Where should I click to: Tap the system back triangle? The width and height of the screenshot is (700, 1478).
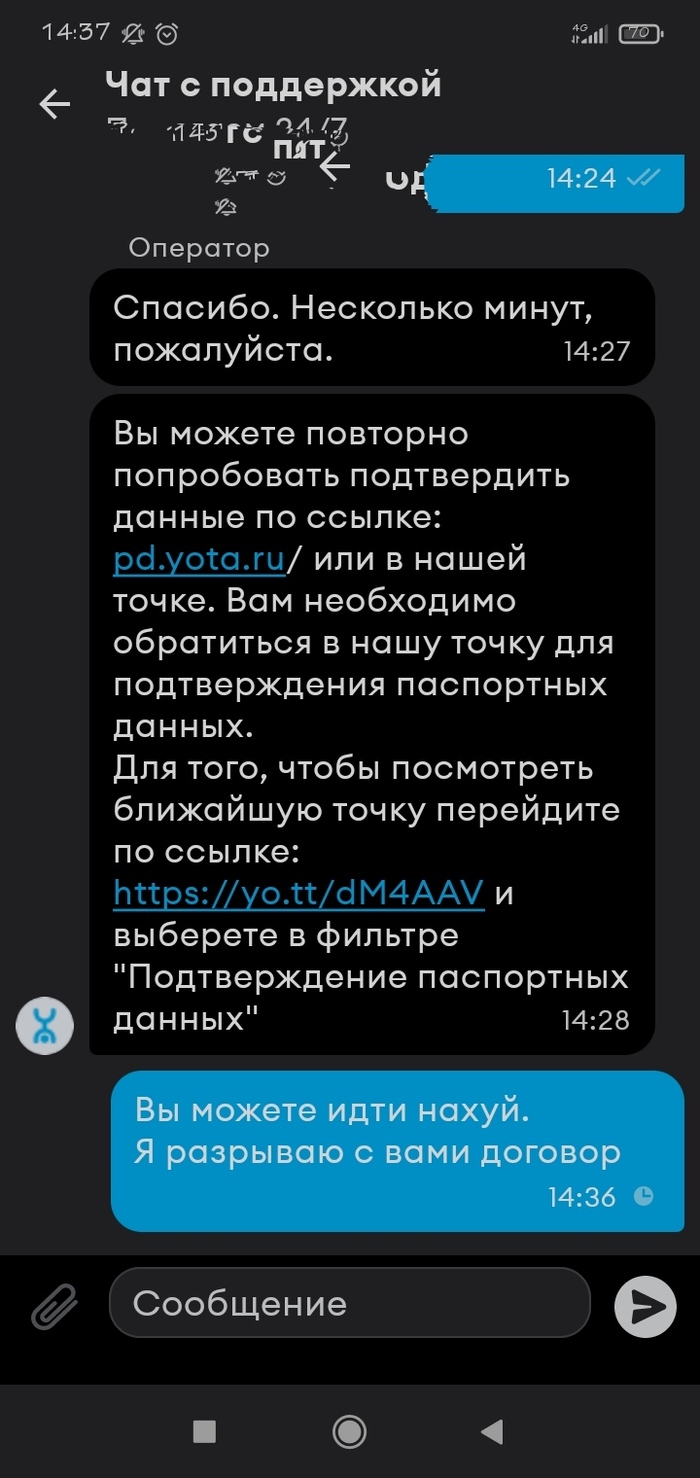492,1432
